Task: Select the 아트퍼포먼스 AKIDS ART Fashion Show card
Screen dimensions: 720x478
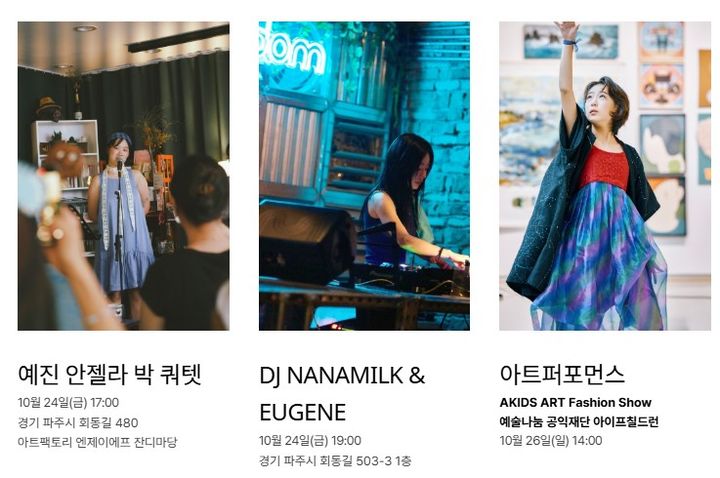Action: click(562, 374)
